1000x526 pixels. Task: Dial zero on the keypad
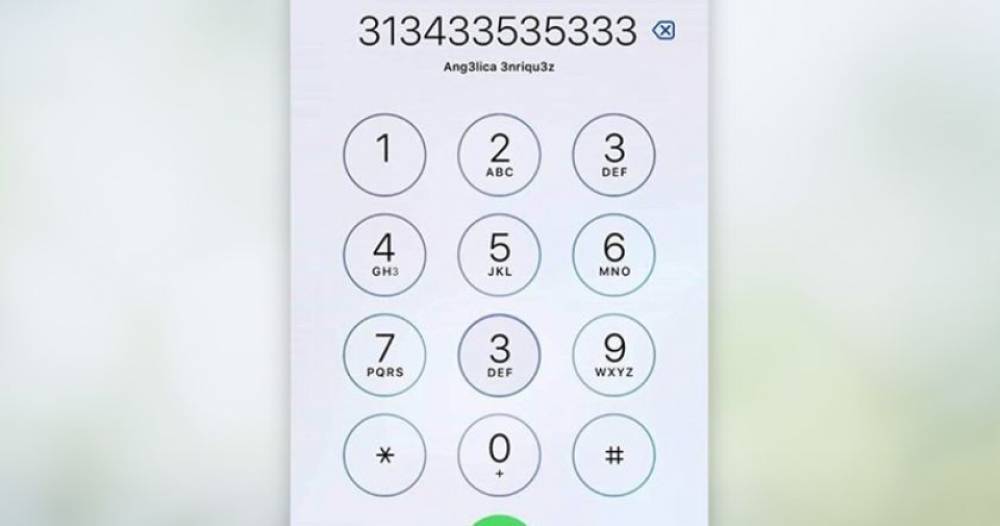[x=499, y=455]
